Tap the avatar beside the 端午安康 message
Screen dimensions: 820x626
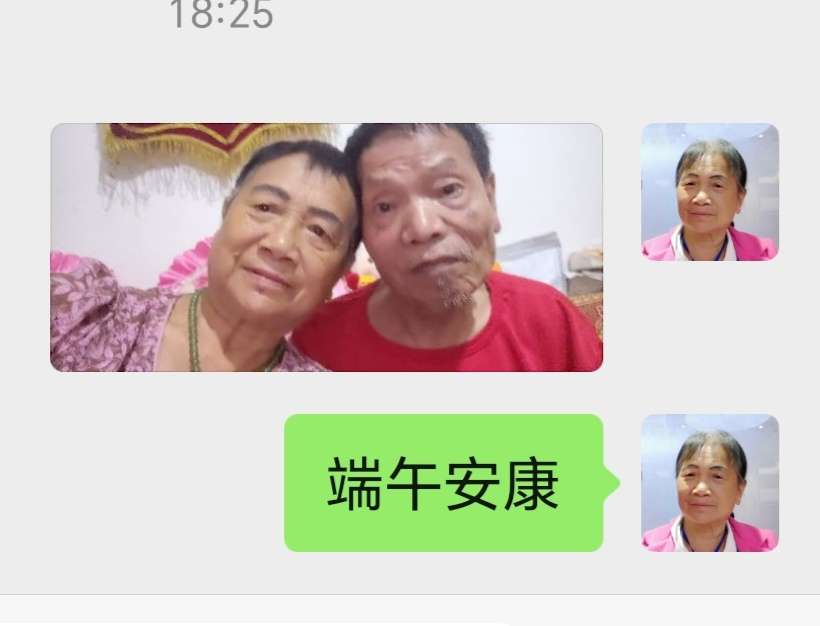[709, 483]
